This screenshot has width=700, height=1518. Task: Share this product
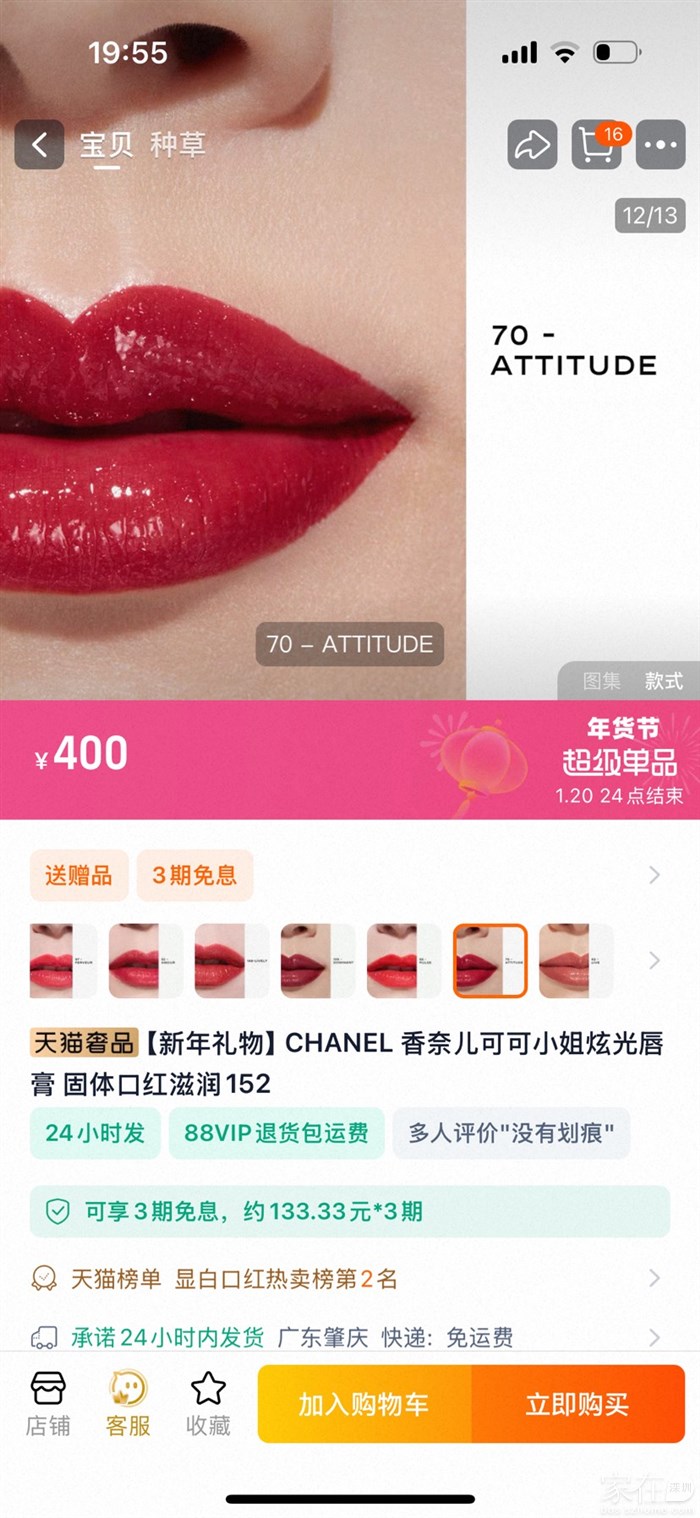point(532,145)
